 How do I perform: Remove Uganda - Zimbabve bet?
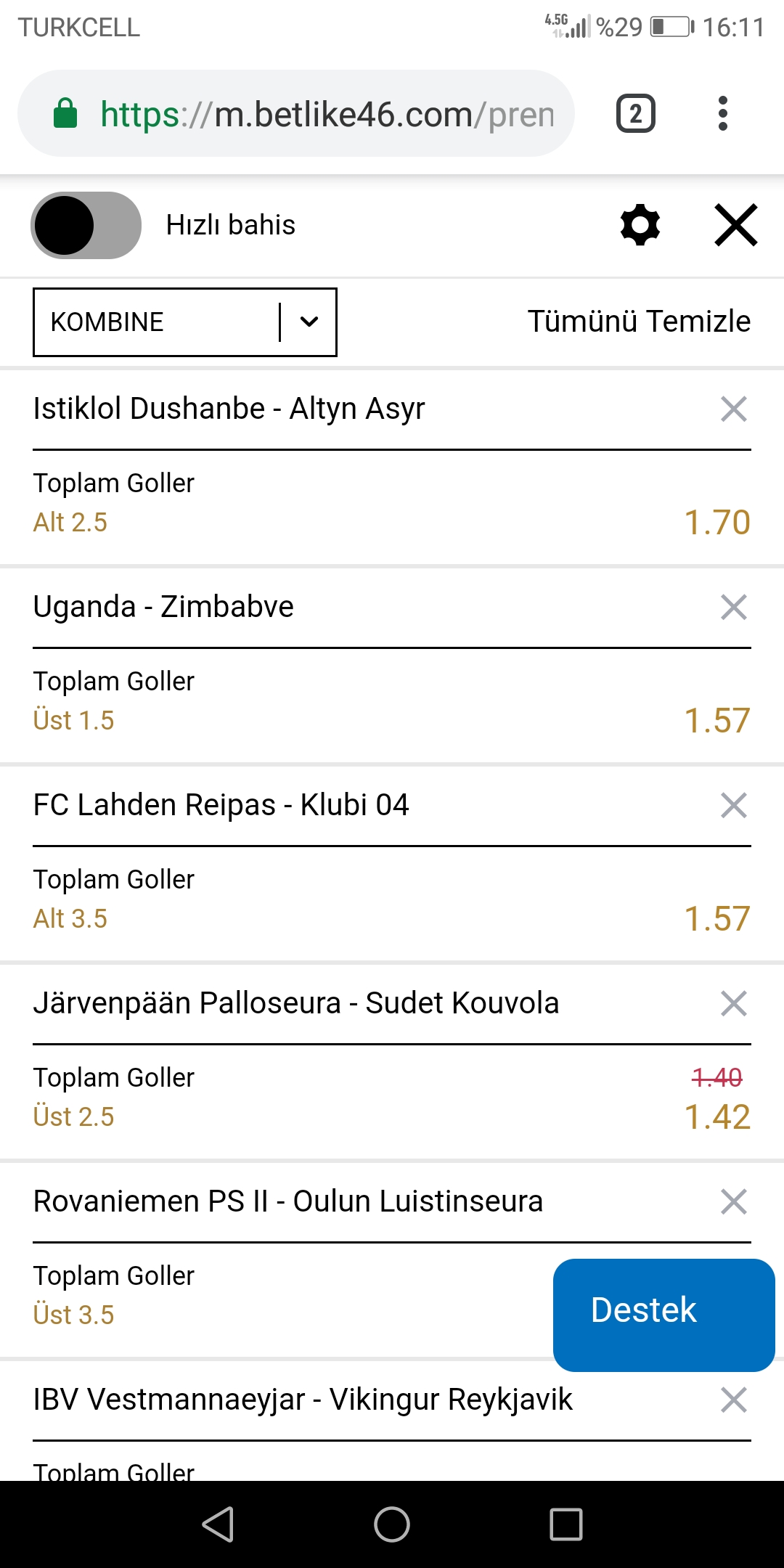point(734,607)
